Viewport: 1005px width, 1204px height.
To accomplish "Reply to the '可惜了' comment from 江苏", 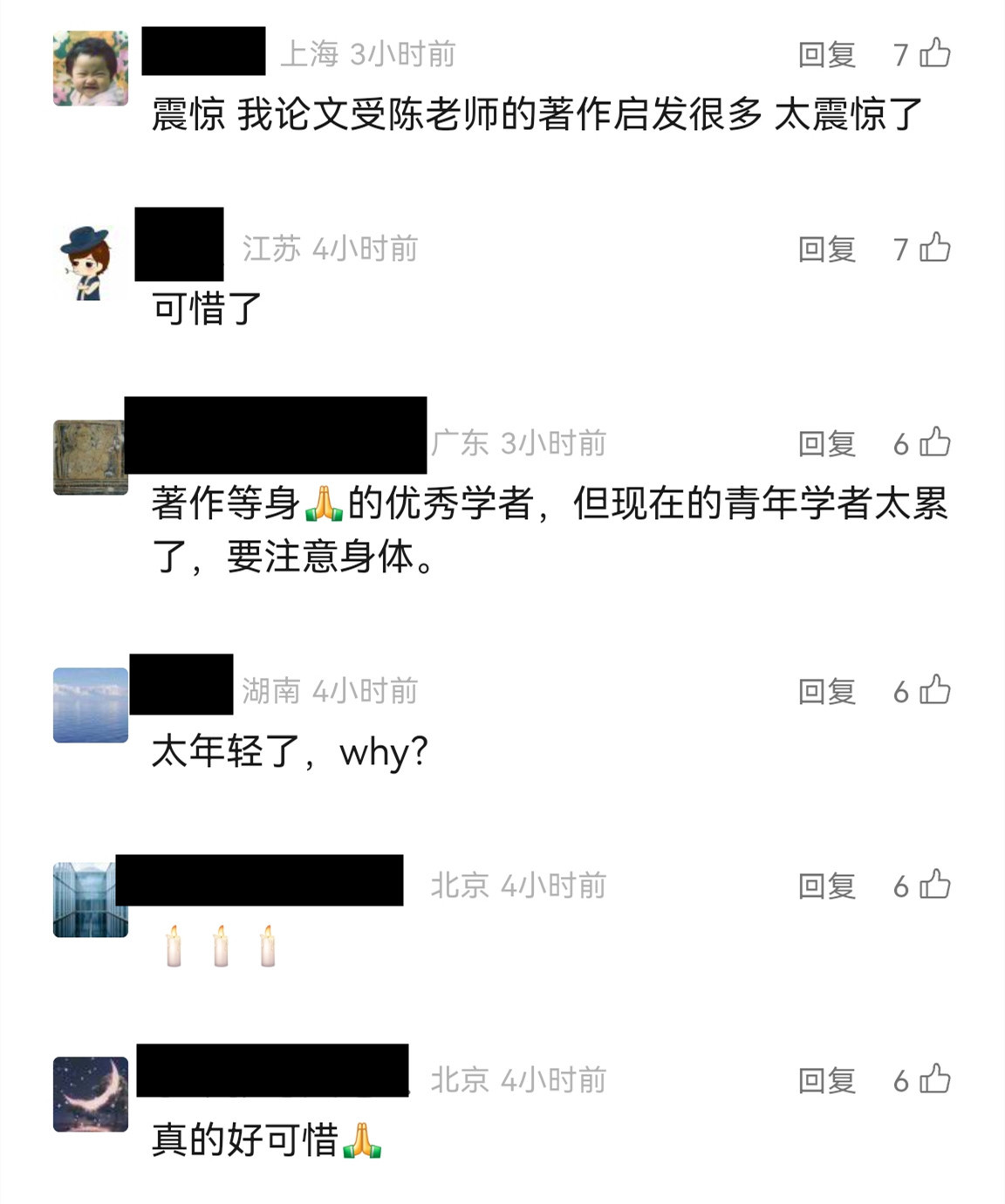I will (x=826, y=250).
